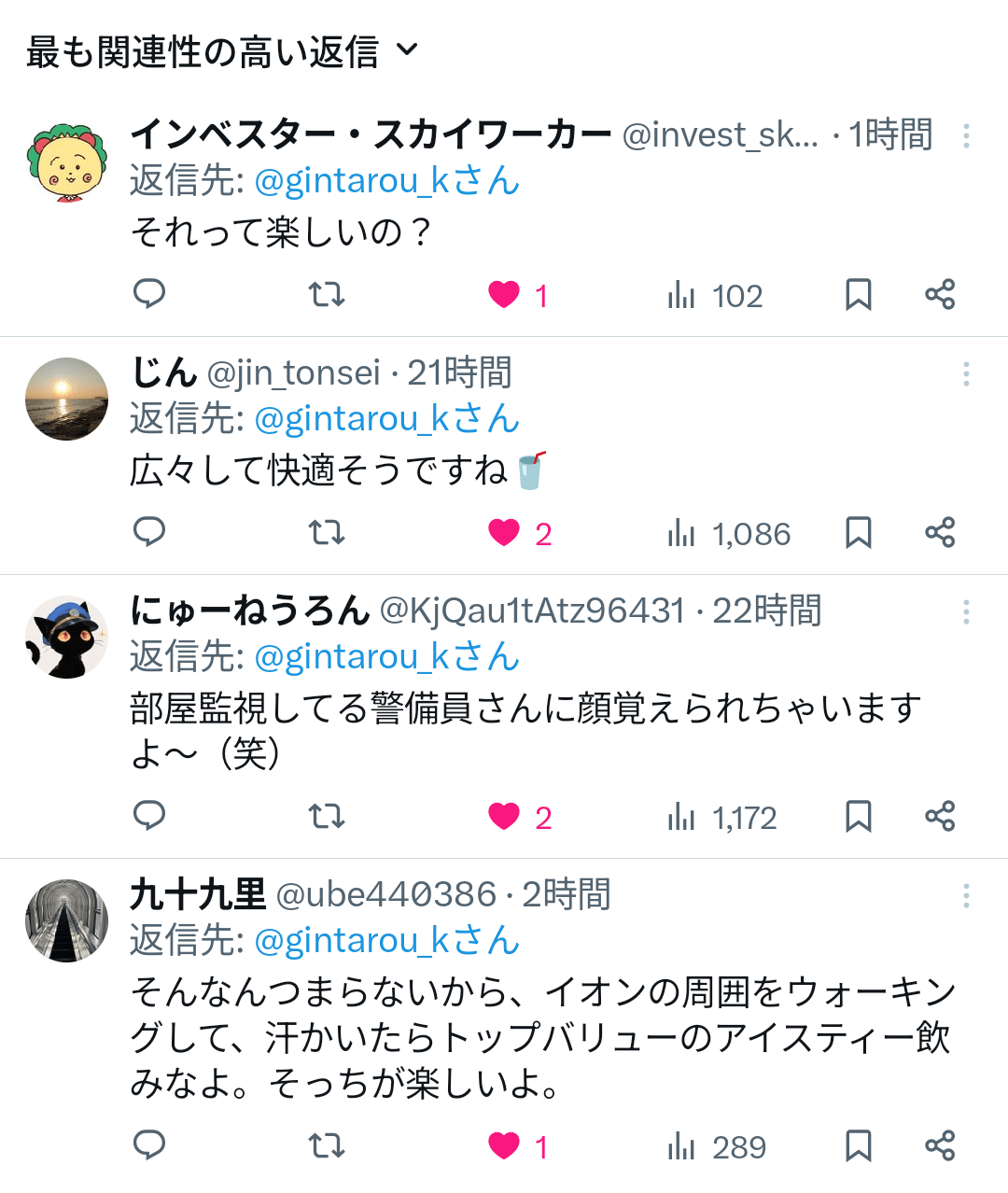Open @gintarou_k link in じん's reply

(385, 418)
